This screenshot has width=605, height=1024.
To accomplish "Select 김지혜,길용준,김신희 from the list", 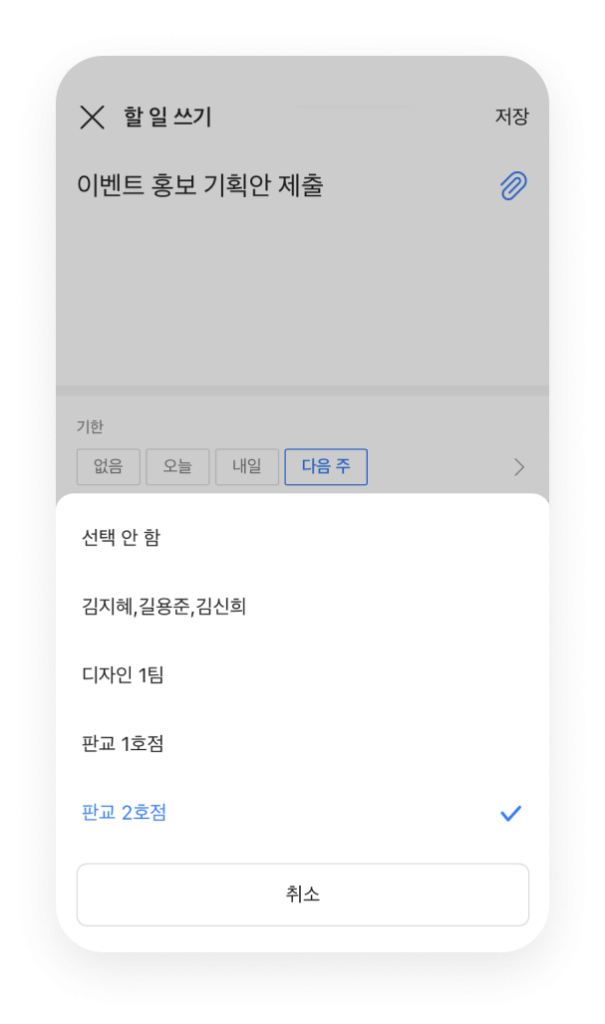I will (164, 606).
